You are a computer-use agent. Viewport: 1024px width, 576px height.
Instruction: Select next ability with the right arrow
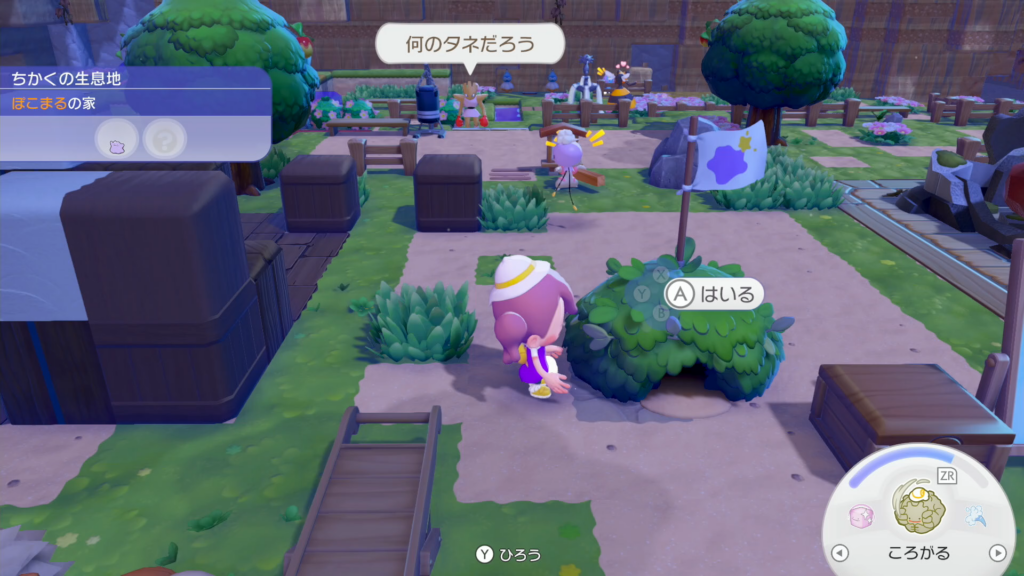pyautogui.click(x=996, y=552)
